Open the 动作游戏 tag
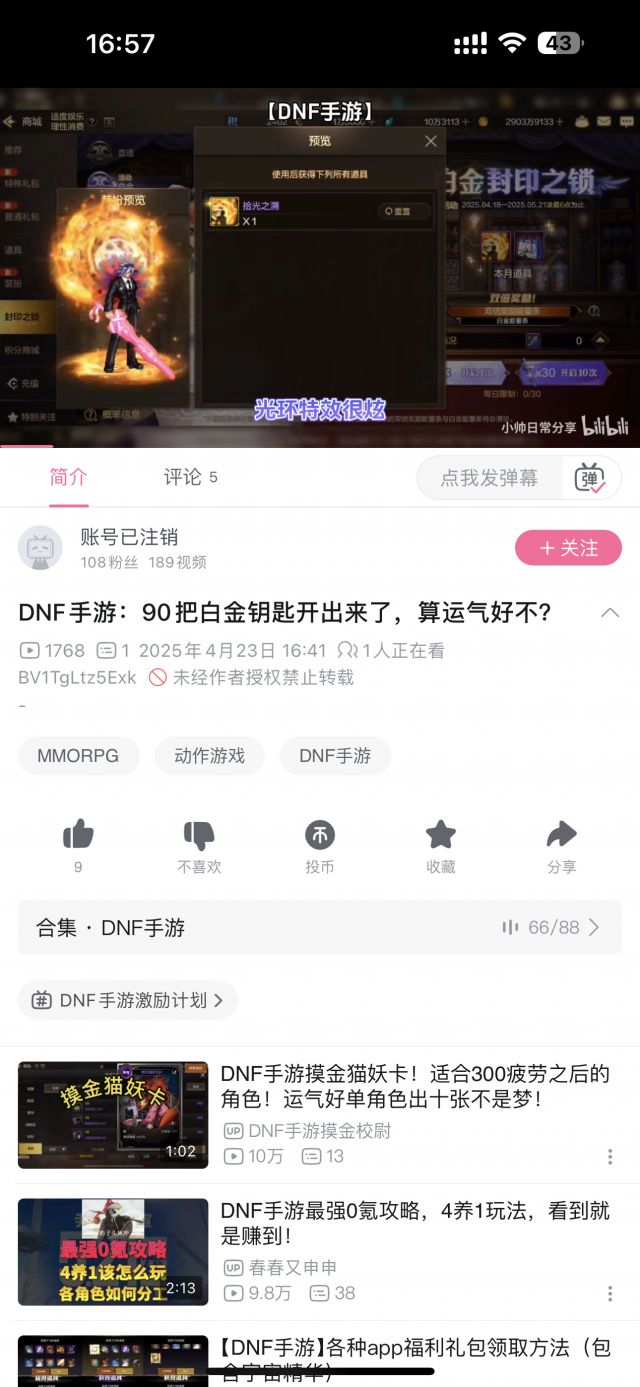Screen dimensions: 640x1387 (209, 756)
